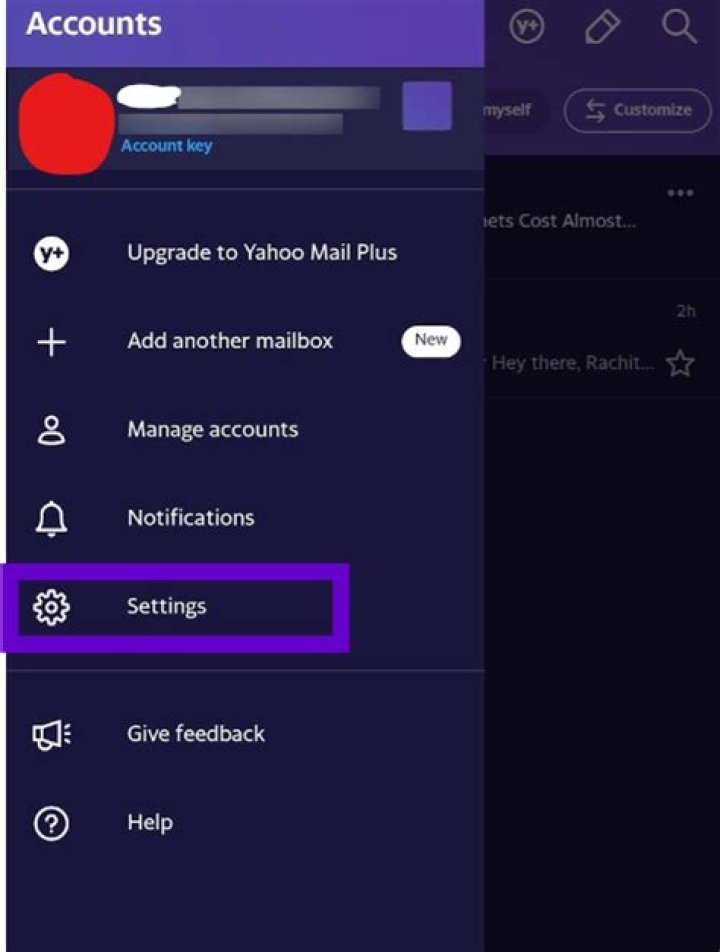Tap the Yahoo Plus icon in top bar
Image resolution: width=720 pixels, height=952 pixels.
point(526,27)
